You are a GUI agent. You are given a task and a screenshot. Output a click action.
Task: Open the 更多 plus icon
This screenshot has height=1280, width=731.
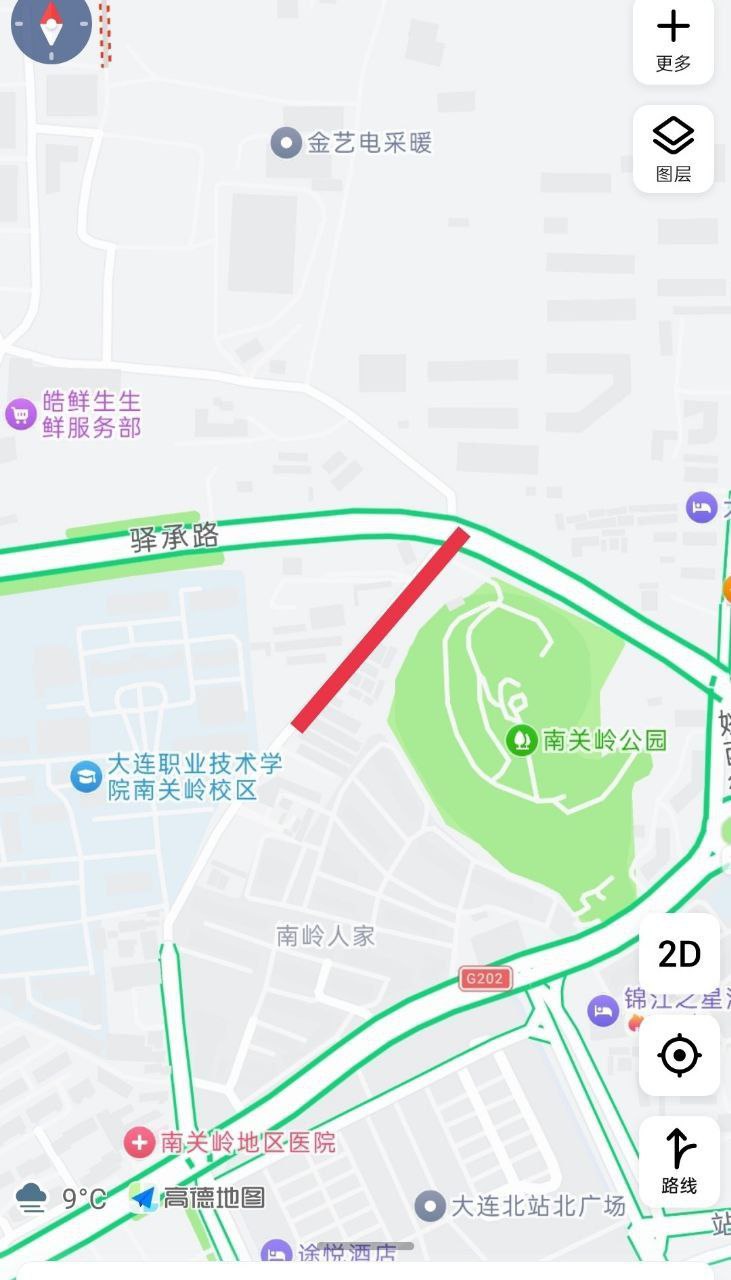(x=673, y=28)
